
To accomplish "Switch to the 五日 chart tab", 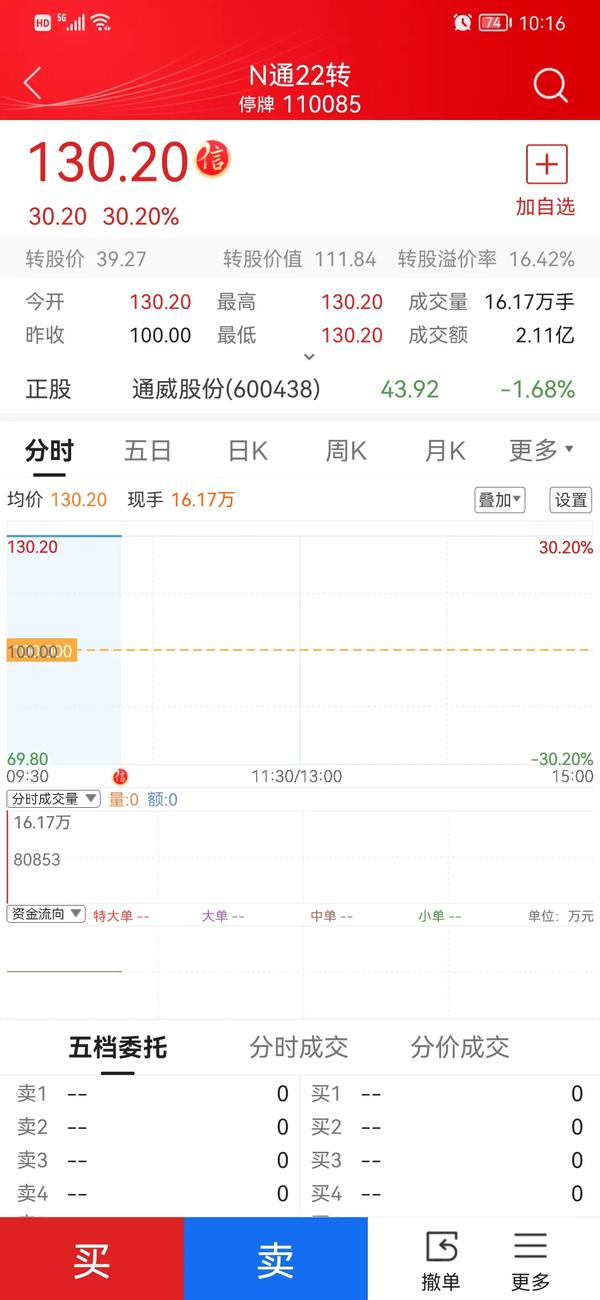I will (x=148, y=451).
